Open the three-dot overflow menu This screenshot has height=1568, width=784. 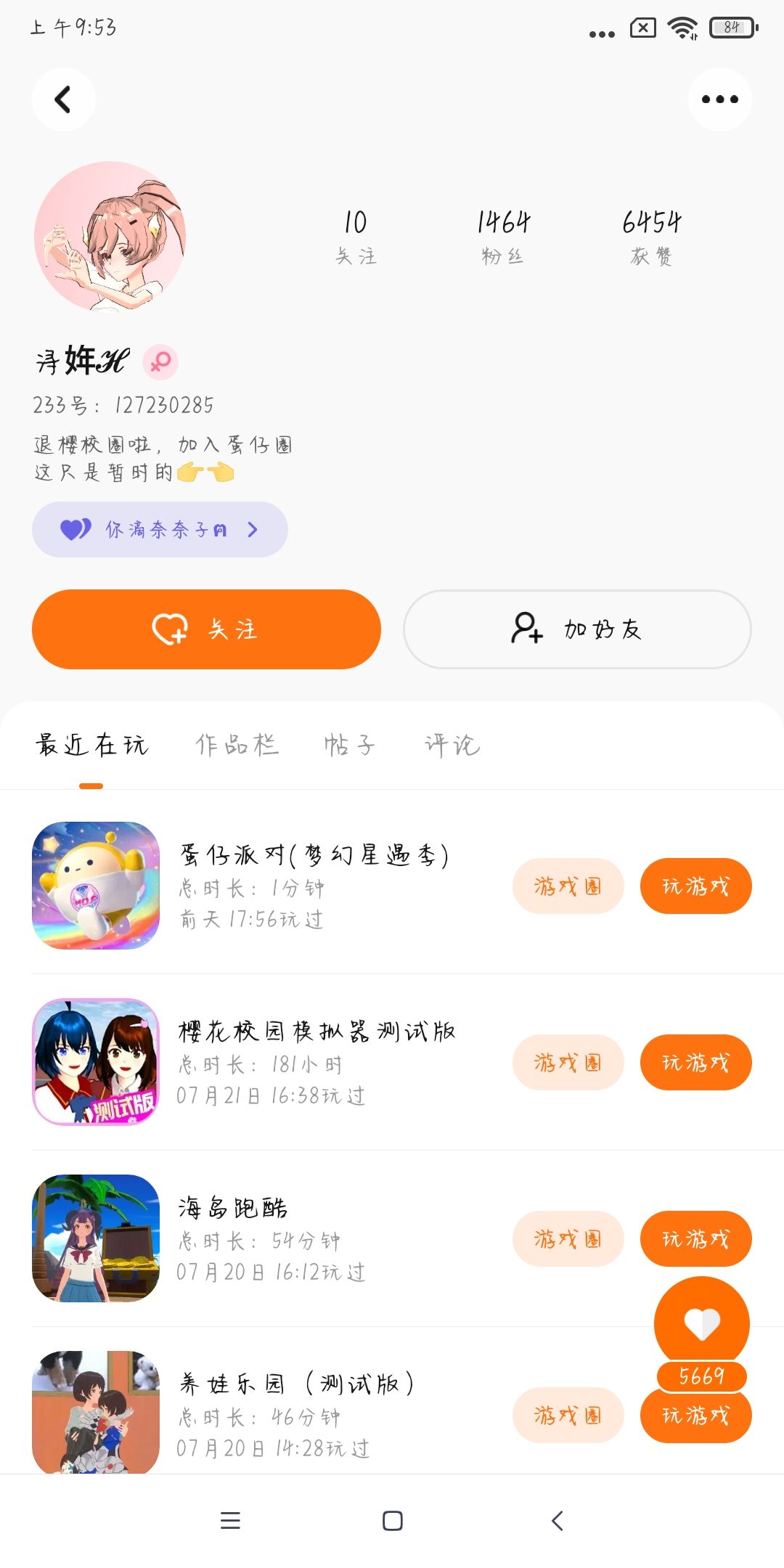pyautogui.click(x=719, y=99)
